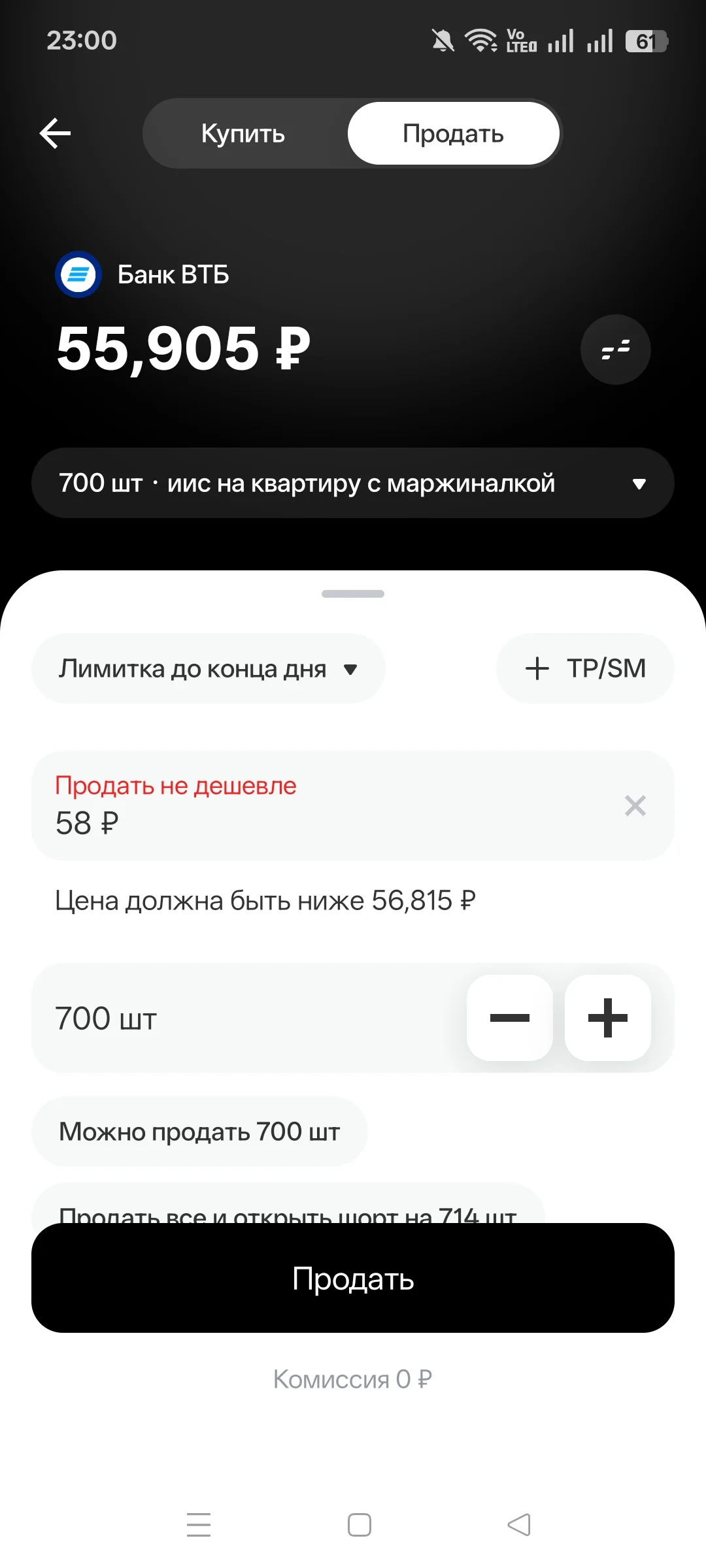Open the order book icon next to the price
This screenshot has width=706, height=1568.
click(616, 350)
